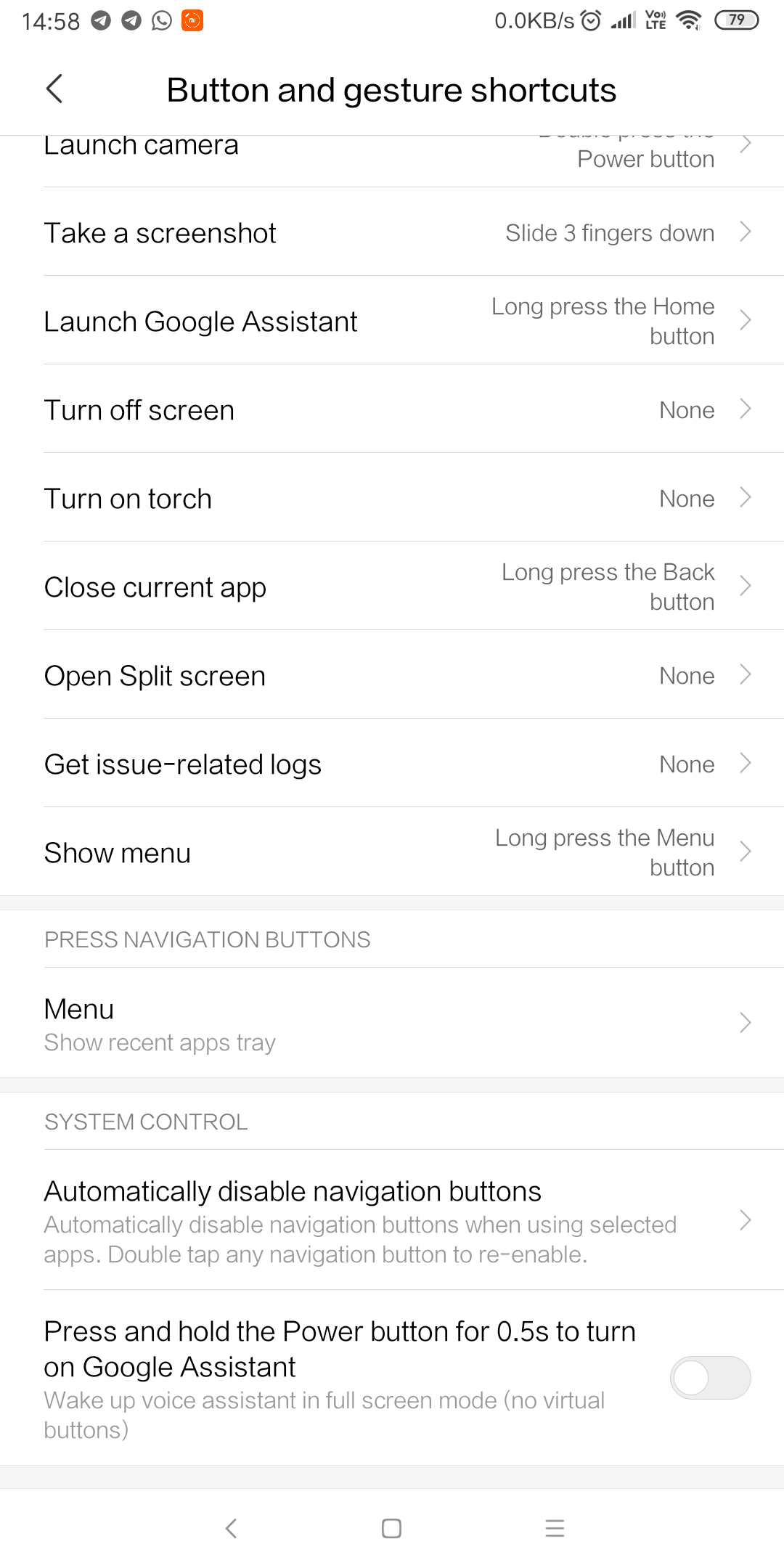Open Automatically disable navigation buttons settings
The image size is (784, 1568).
[x=392, y=1221]
